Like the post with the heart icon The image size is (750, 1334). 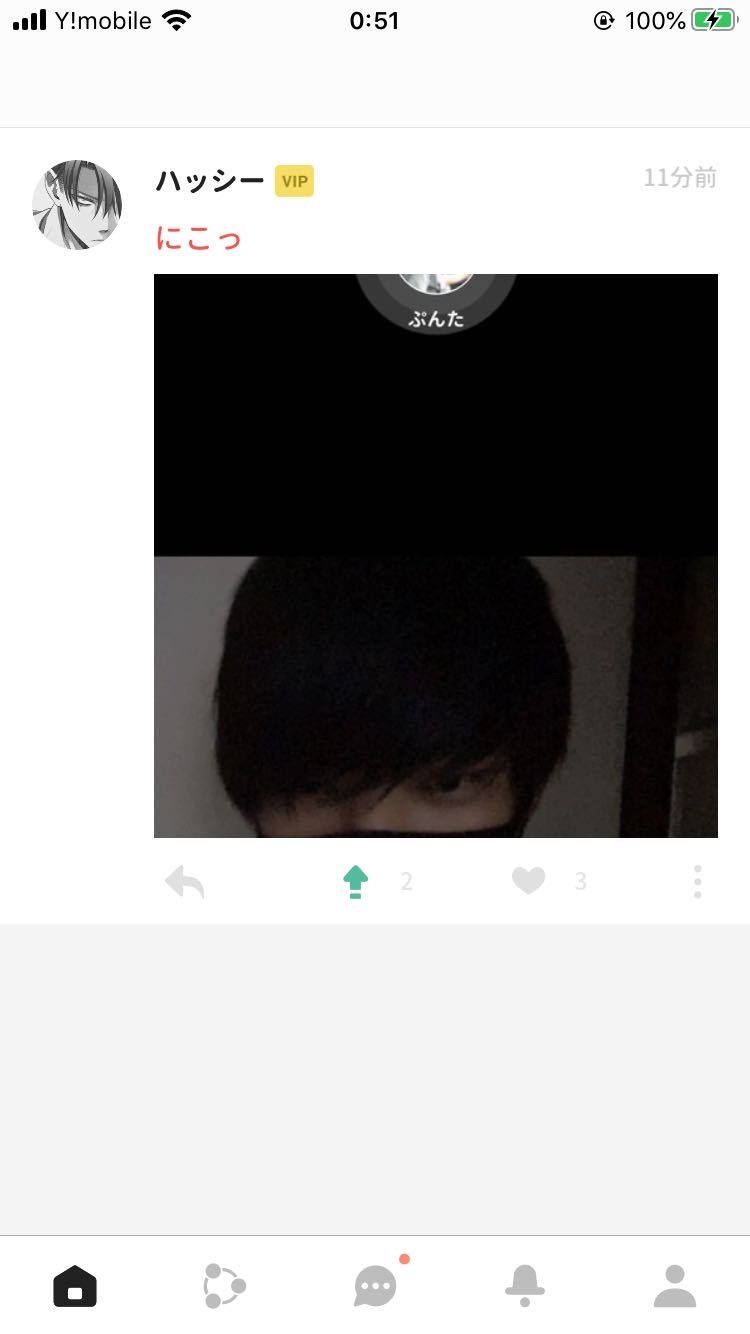tap(528, 881)
